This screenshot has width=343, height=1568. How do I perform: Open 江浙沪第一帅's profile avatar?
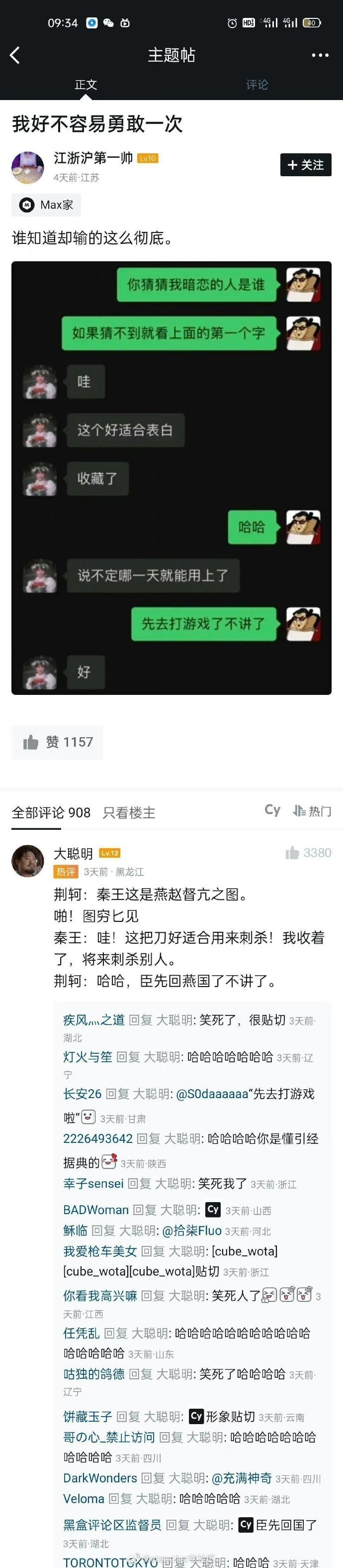click(x=27, y=167)
